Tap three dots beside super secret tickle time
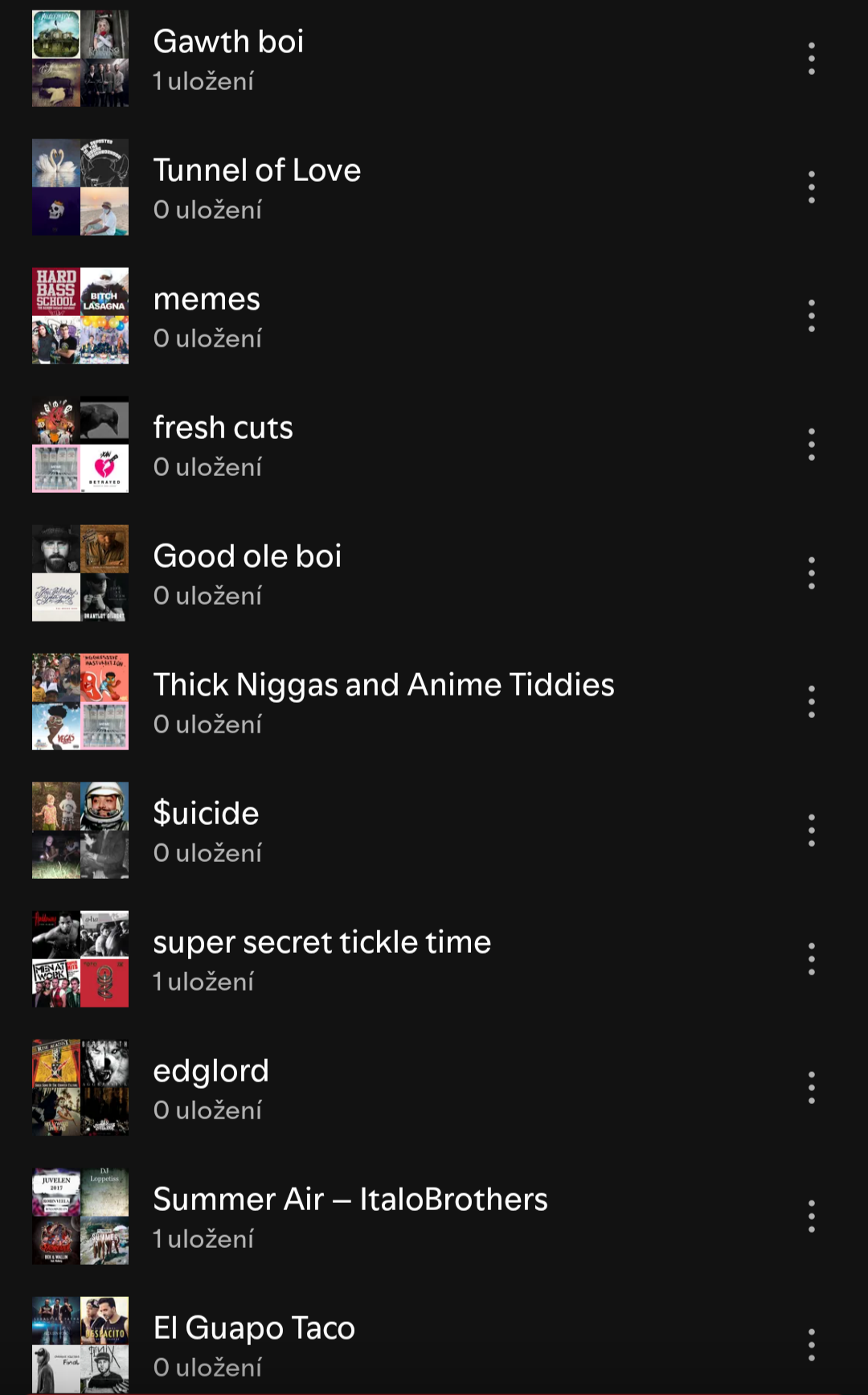Viewport: 868px width, 1395px height. [x=812, y=959]
